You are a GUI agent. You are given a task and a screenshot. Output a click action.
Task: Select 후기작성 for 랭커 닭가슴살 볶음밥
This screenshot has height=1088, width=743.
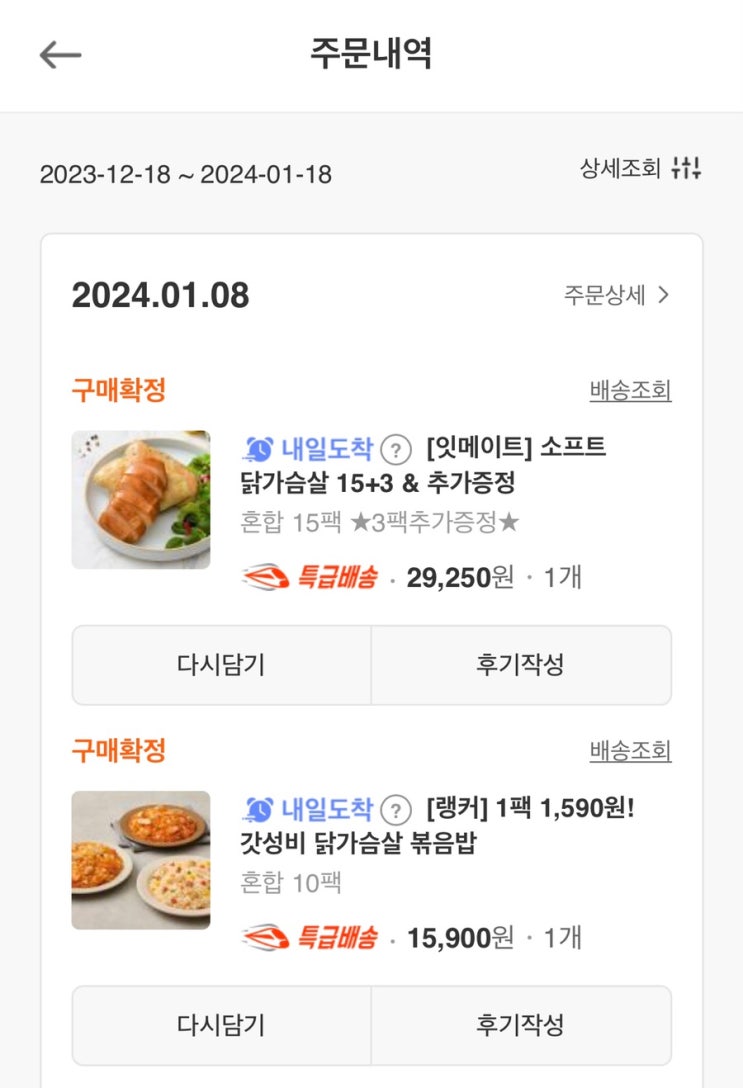click(x=520, y=1025)
